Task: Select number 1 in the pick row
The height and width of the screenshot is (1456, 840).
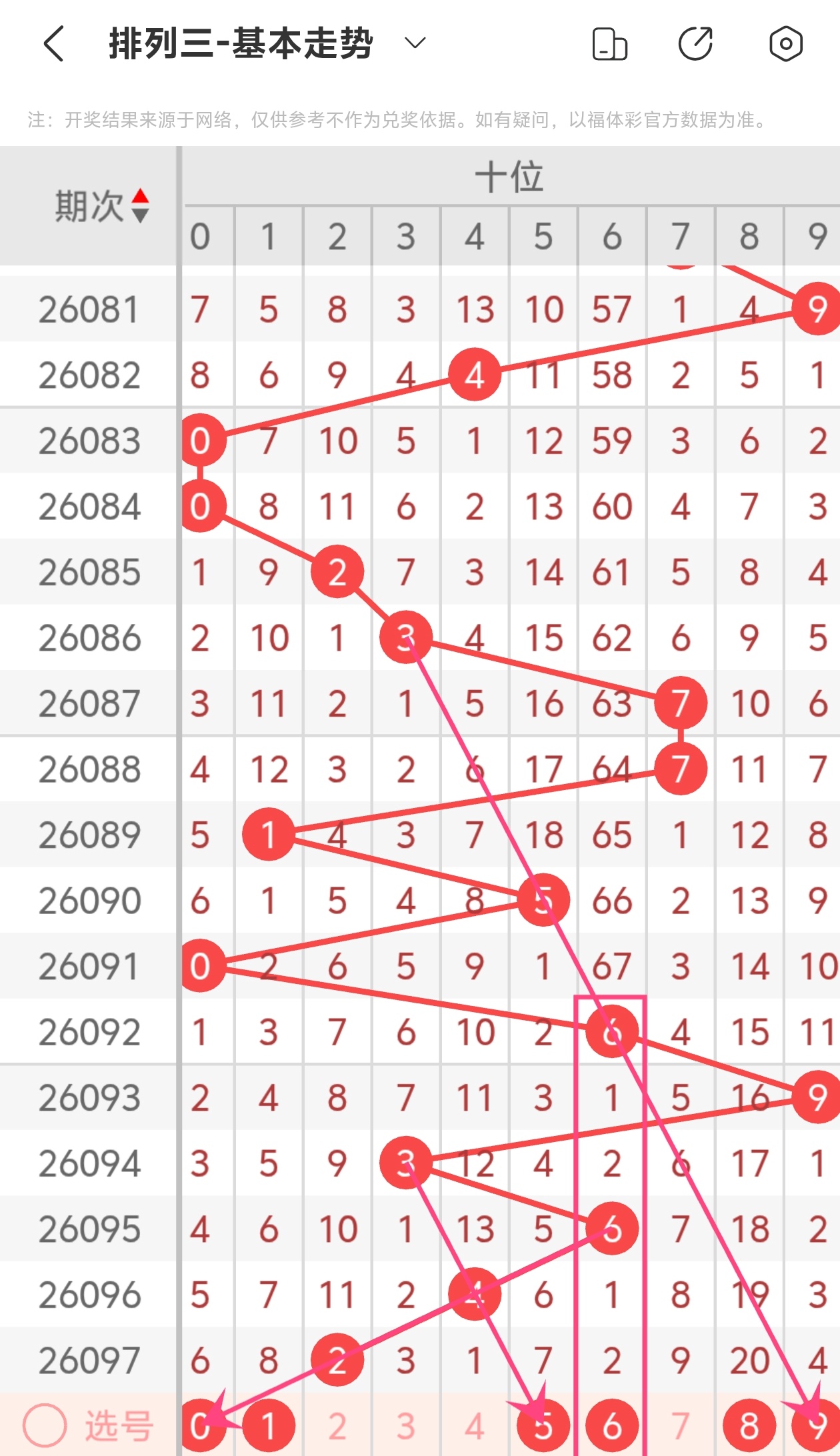Action: coord(269,1425)
